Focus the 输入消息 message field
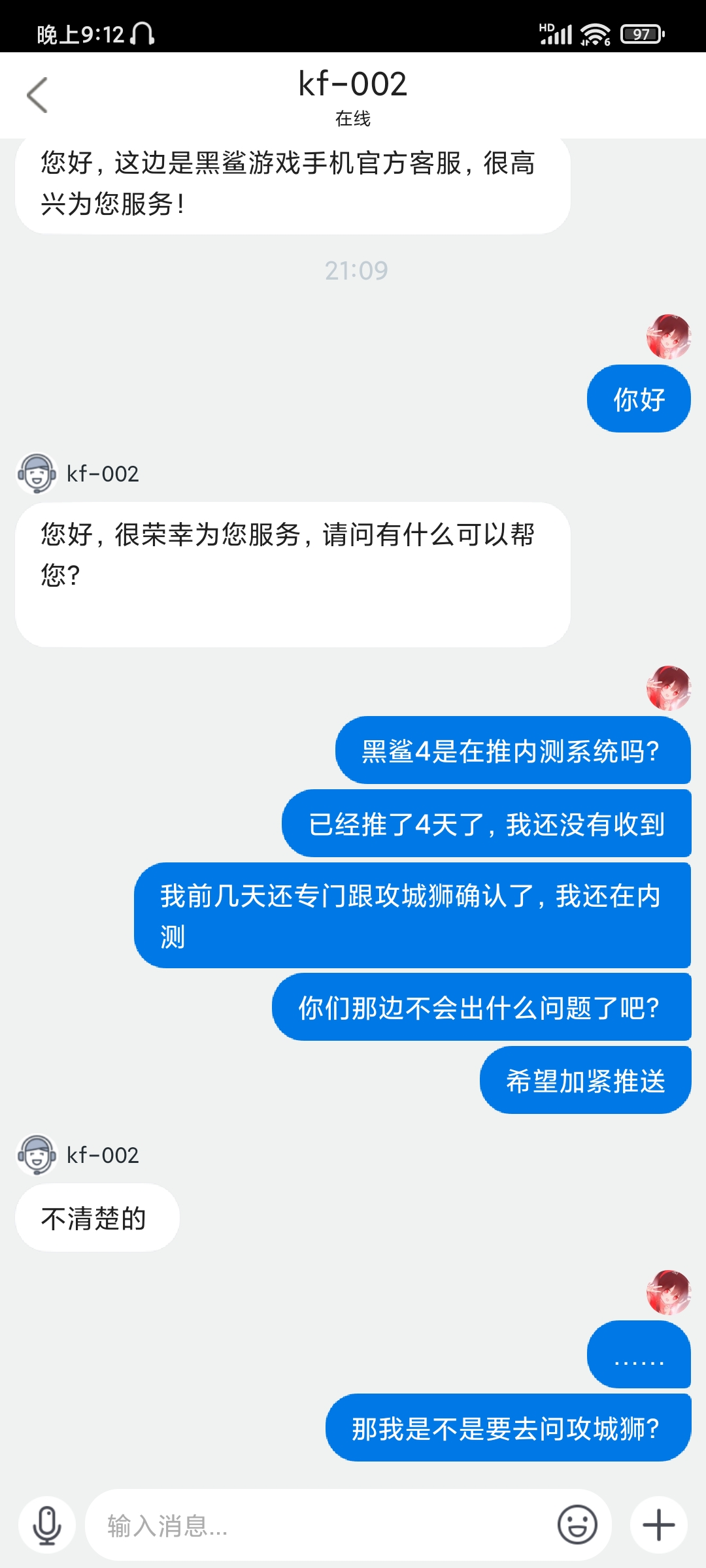Viewport: 706px width, 1568px height. pyautogui.click(x=320, y=1526)
